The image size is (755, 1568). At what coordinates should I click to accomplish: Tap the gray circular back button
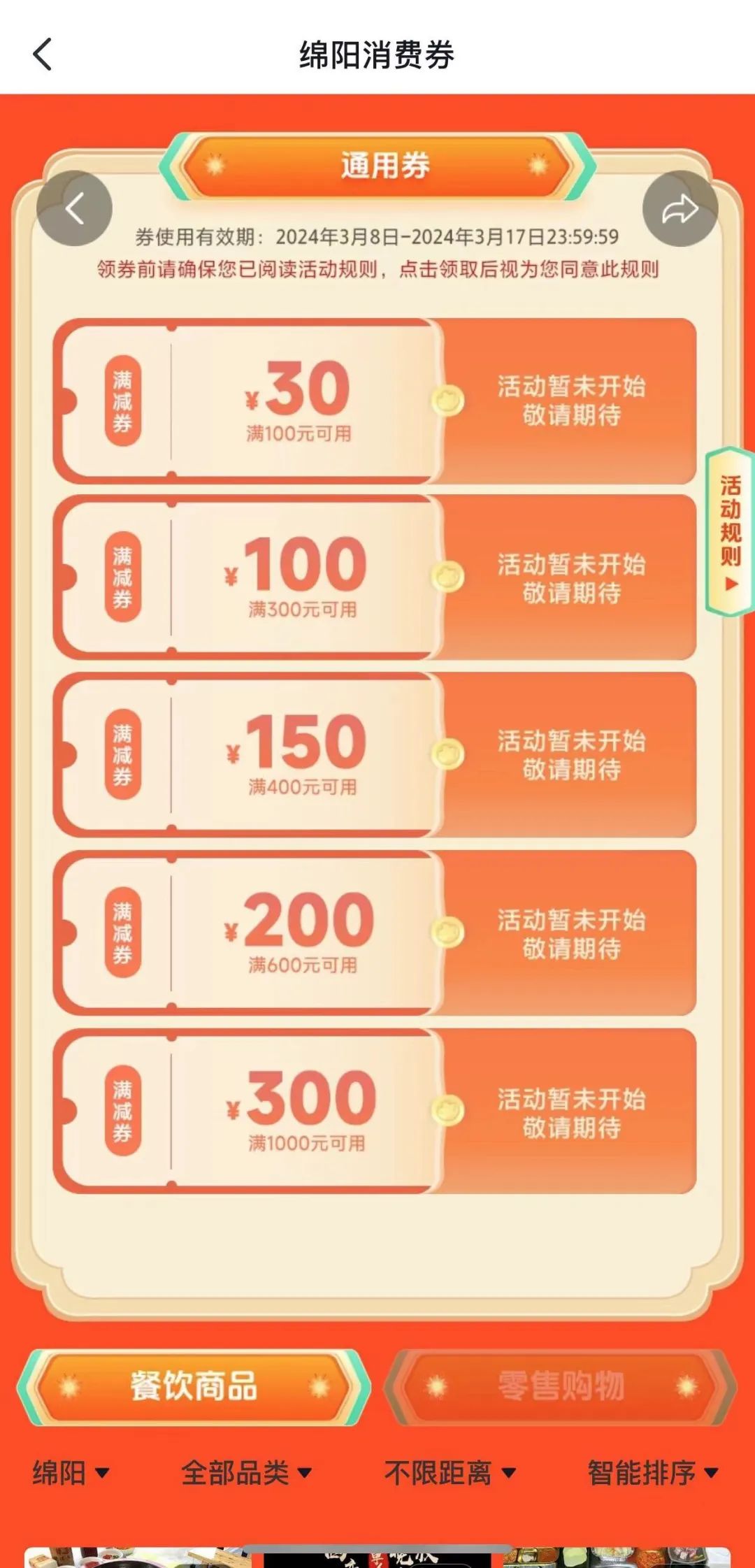tap(75, 208)
